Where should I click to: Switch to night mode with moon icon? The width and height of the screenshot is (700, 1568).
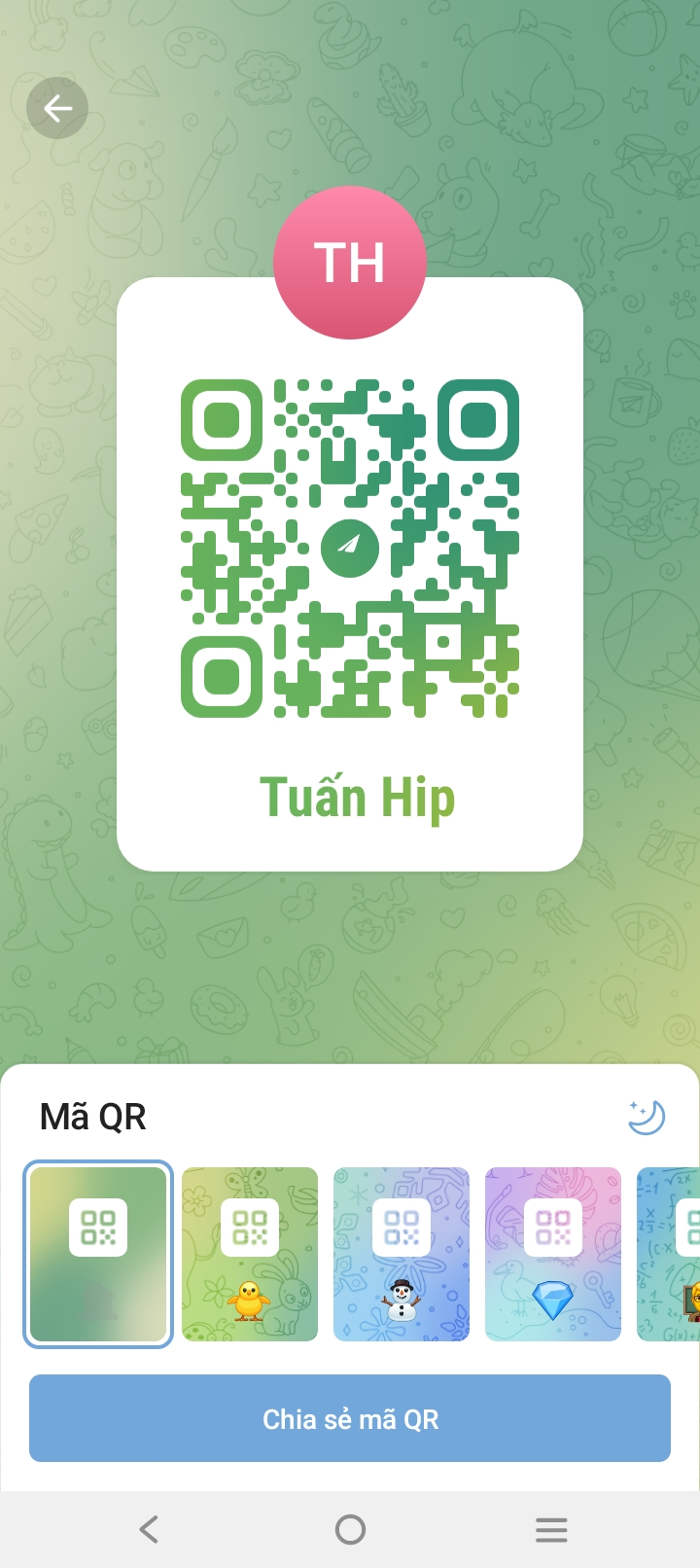(x=647, y=1117)
